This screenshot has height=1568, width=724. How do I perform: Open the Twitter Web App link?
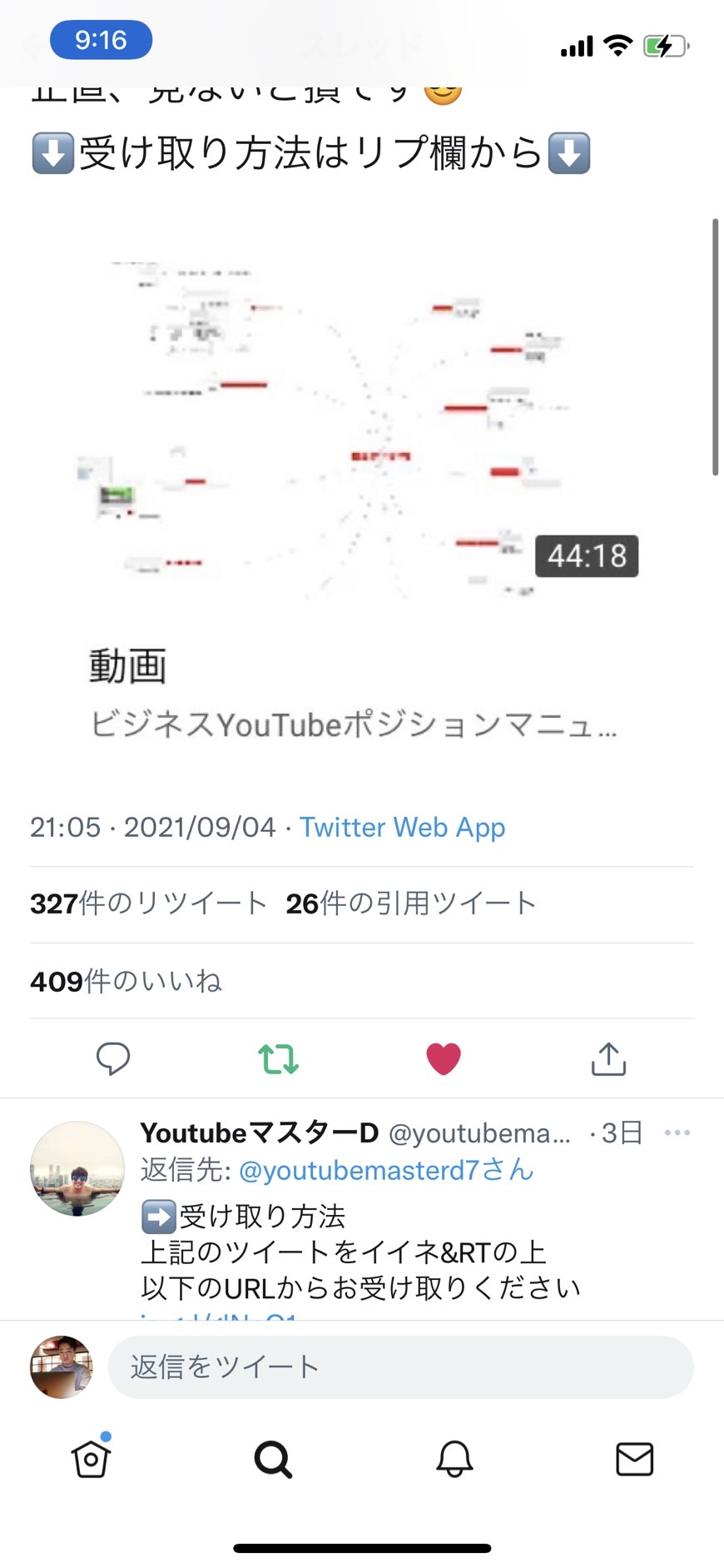click(402, 827)
